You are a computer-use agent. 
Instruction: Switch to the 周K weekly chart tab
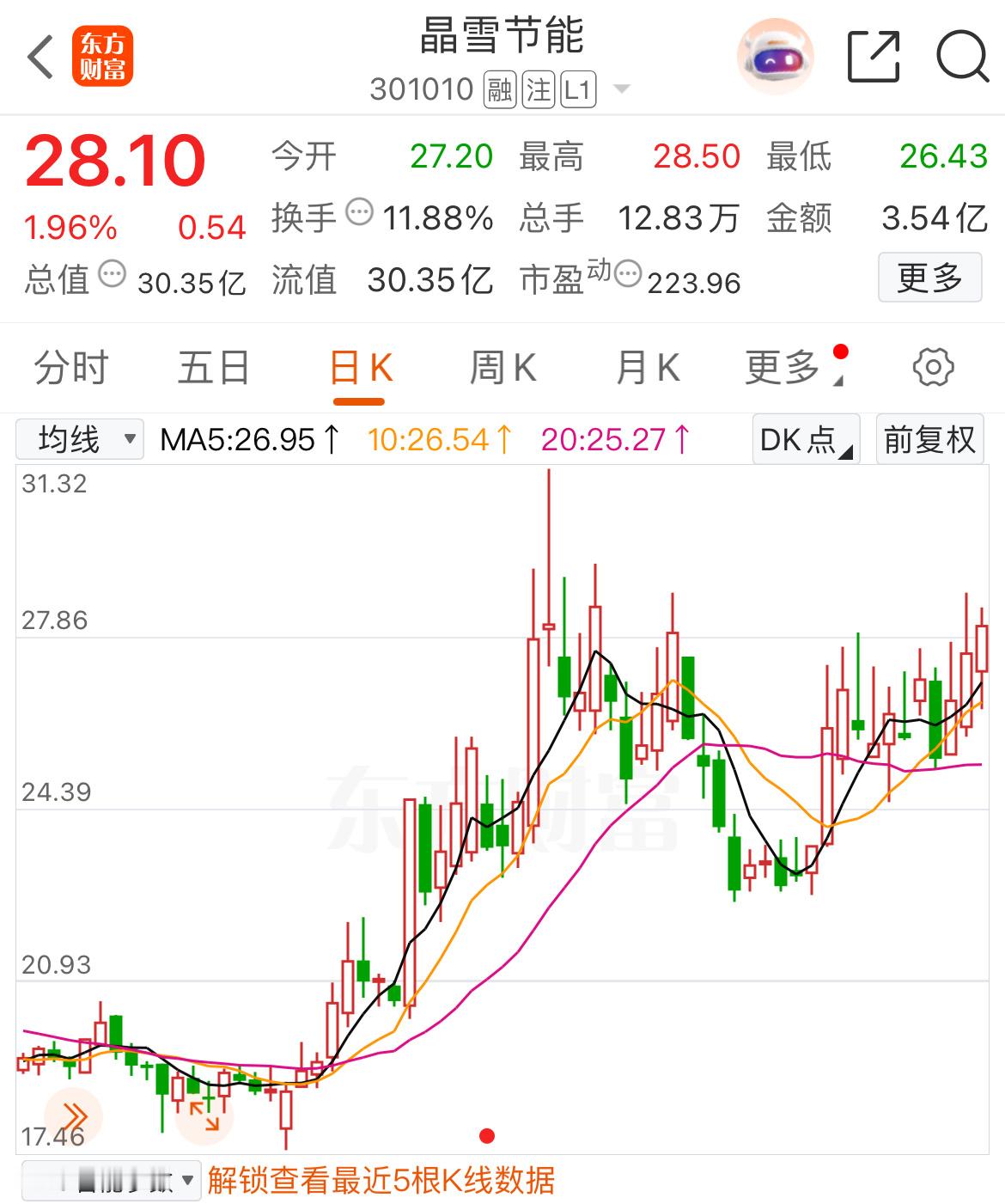(503, 366)
